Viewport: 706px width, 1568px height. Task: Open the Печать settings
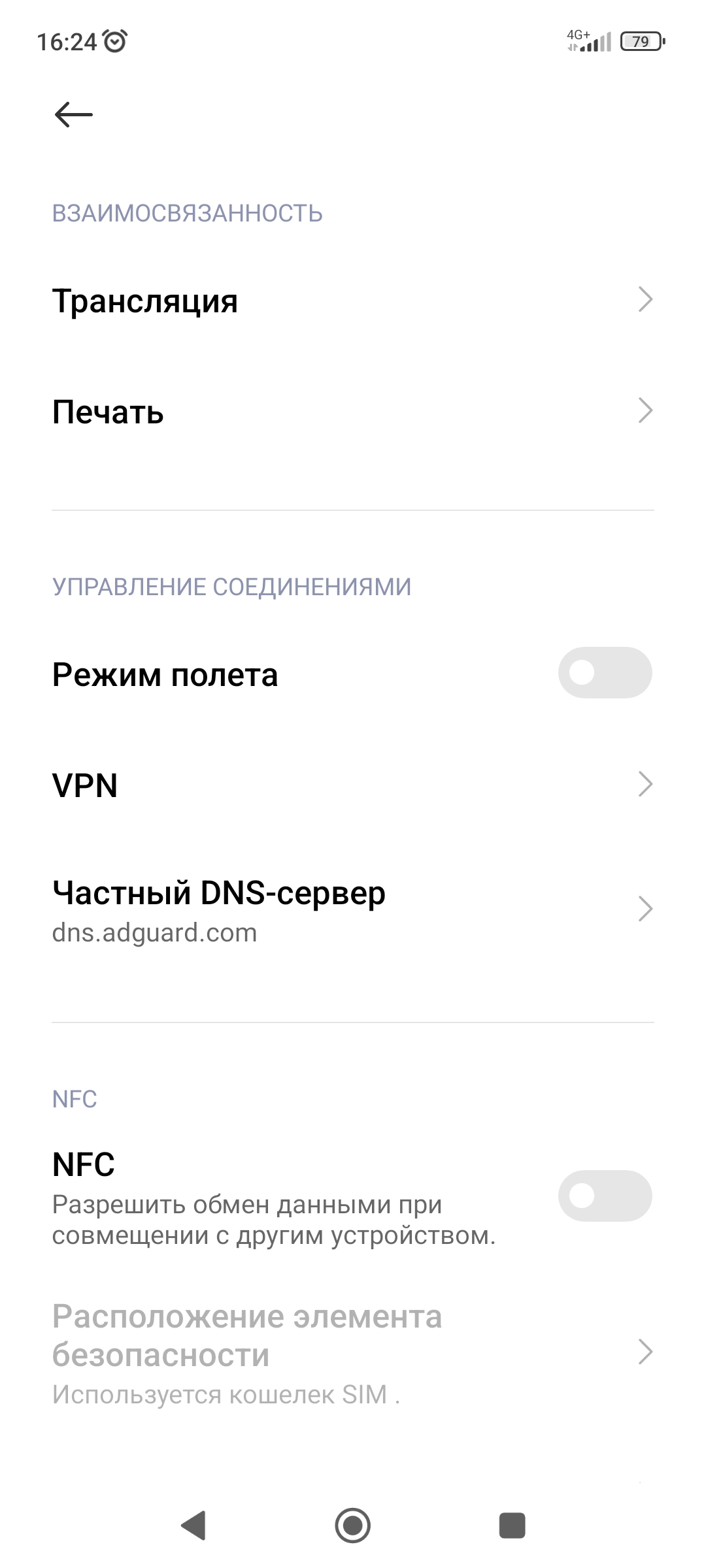click(353, 412)
